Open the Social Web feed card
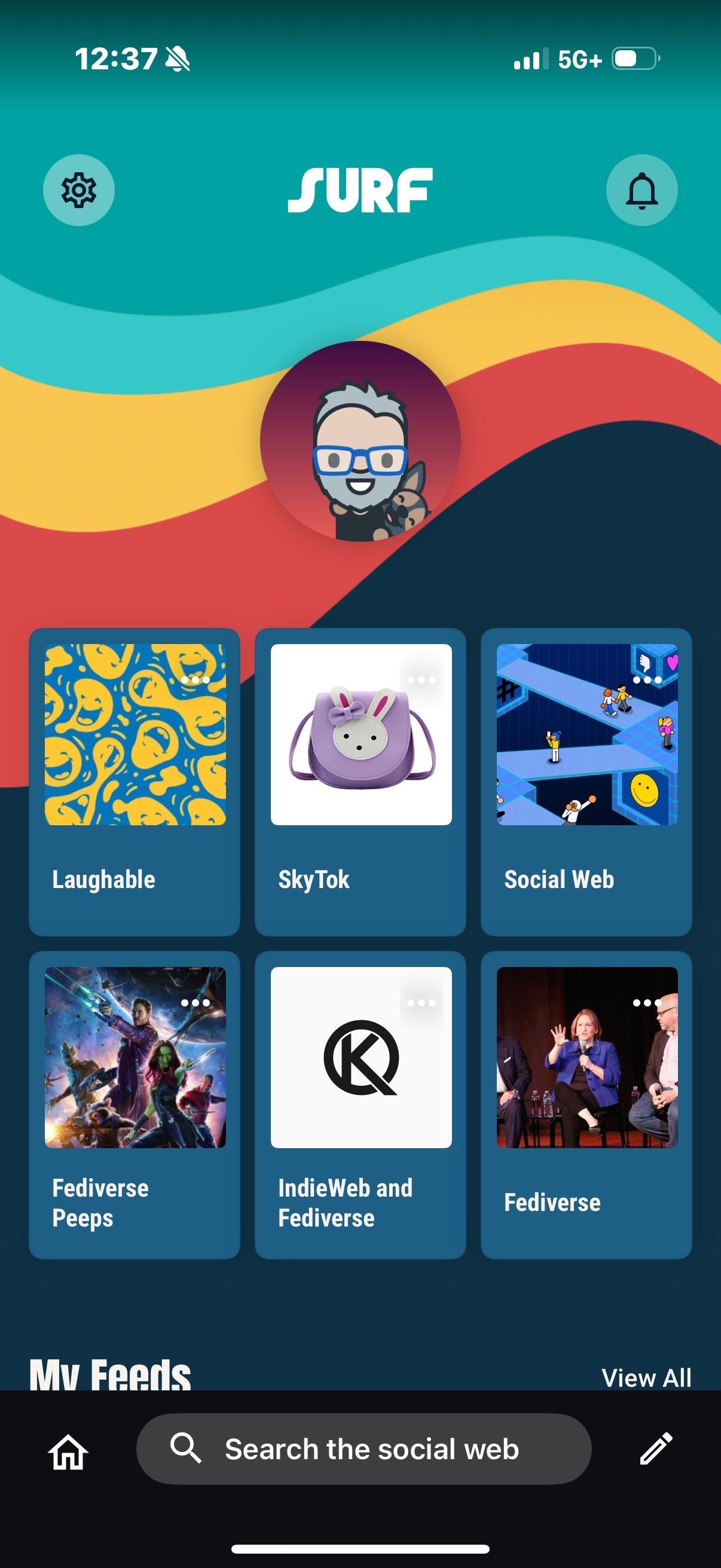 coord(586,782)
